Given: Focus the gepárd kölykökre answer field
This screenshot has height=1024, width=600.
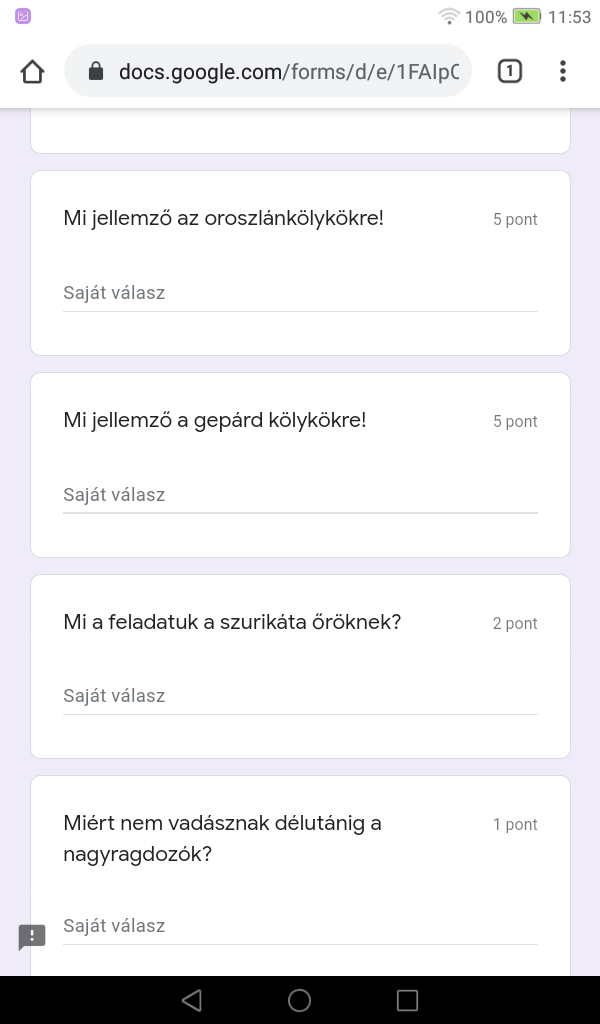Looking at the screenshot, I should 300,496.
